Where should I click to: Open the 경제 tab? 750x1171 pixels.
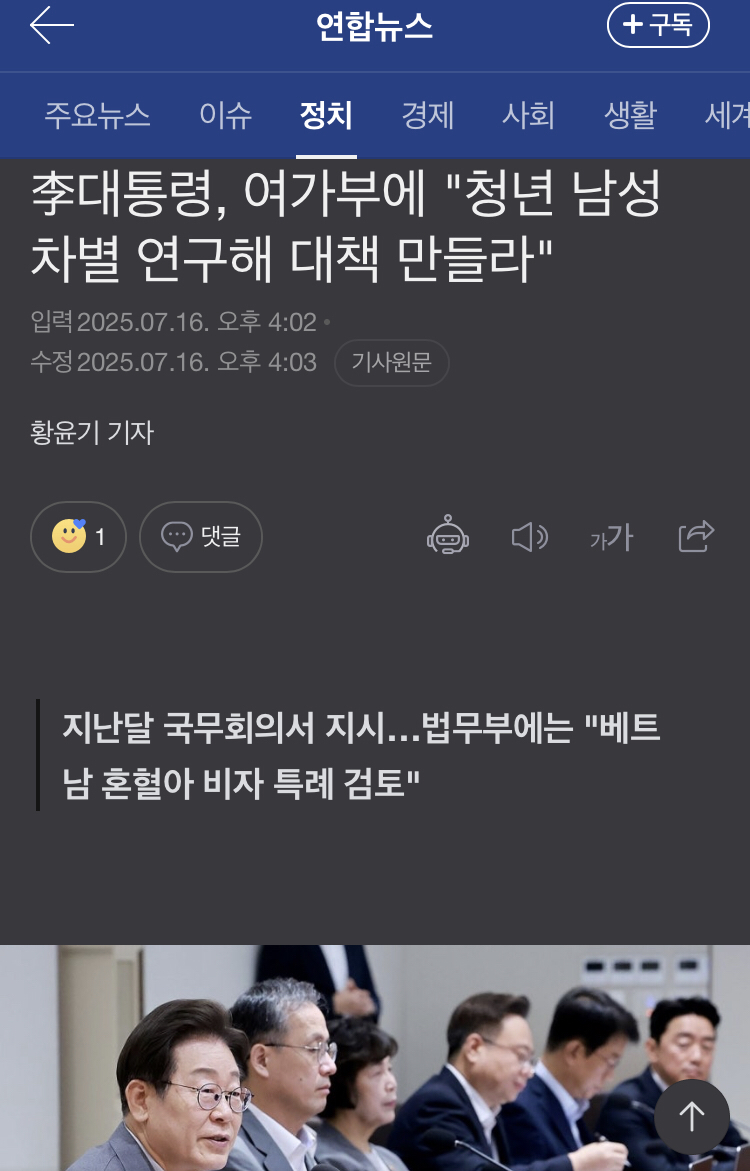pos(428,116)
